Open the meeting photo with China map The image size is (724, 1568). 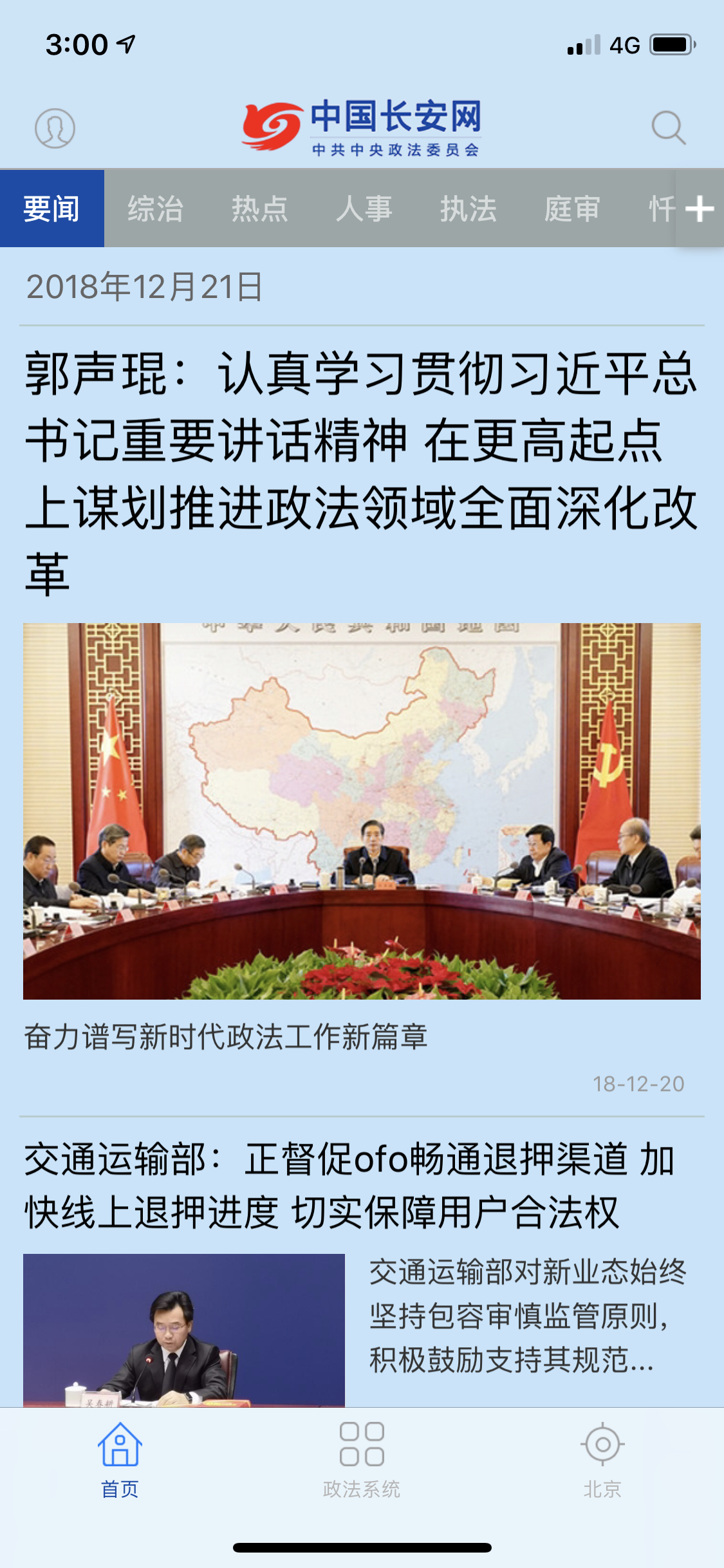(x=362, y=810)
